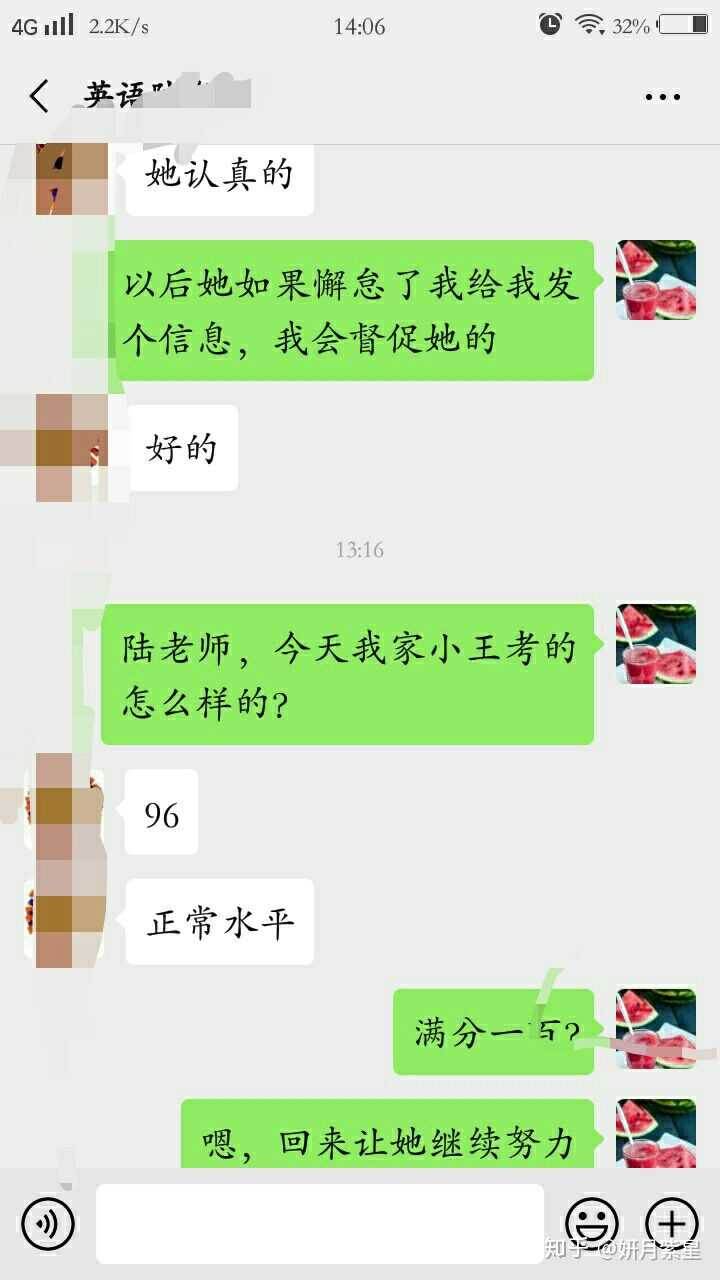The height and width of the screenshot is (1280, 720).
Task: Open the emoji picker
Action: point(592,1223)
